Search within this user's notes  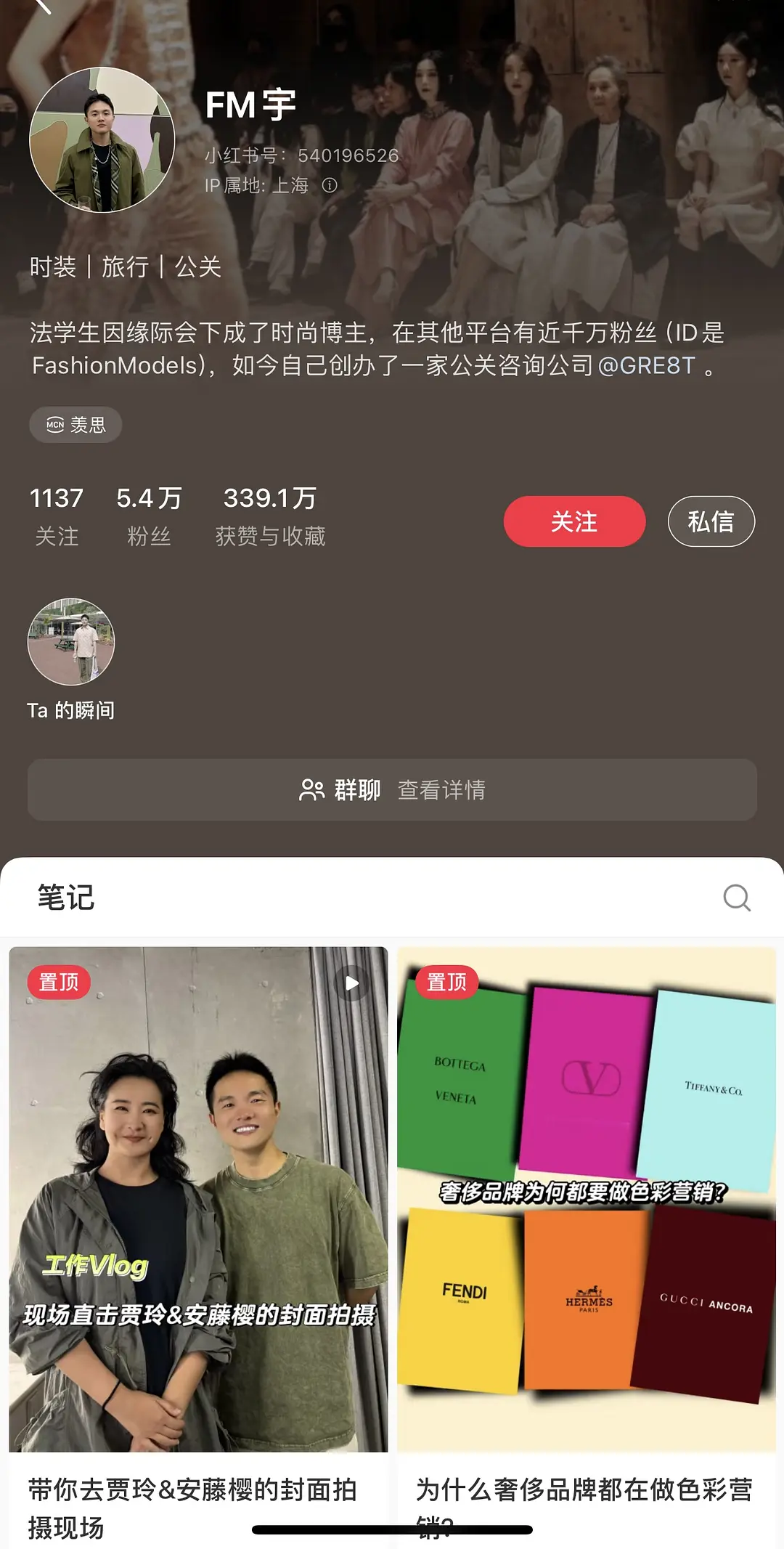pyautogui.click(x=737, y=898)
